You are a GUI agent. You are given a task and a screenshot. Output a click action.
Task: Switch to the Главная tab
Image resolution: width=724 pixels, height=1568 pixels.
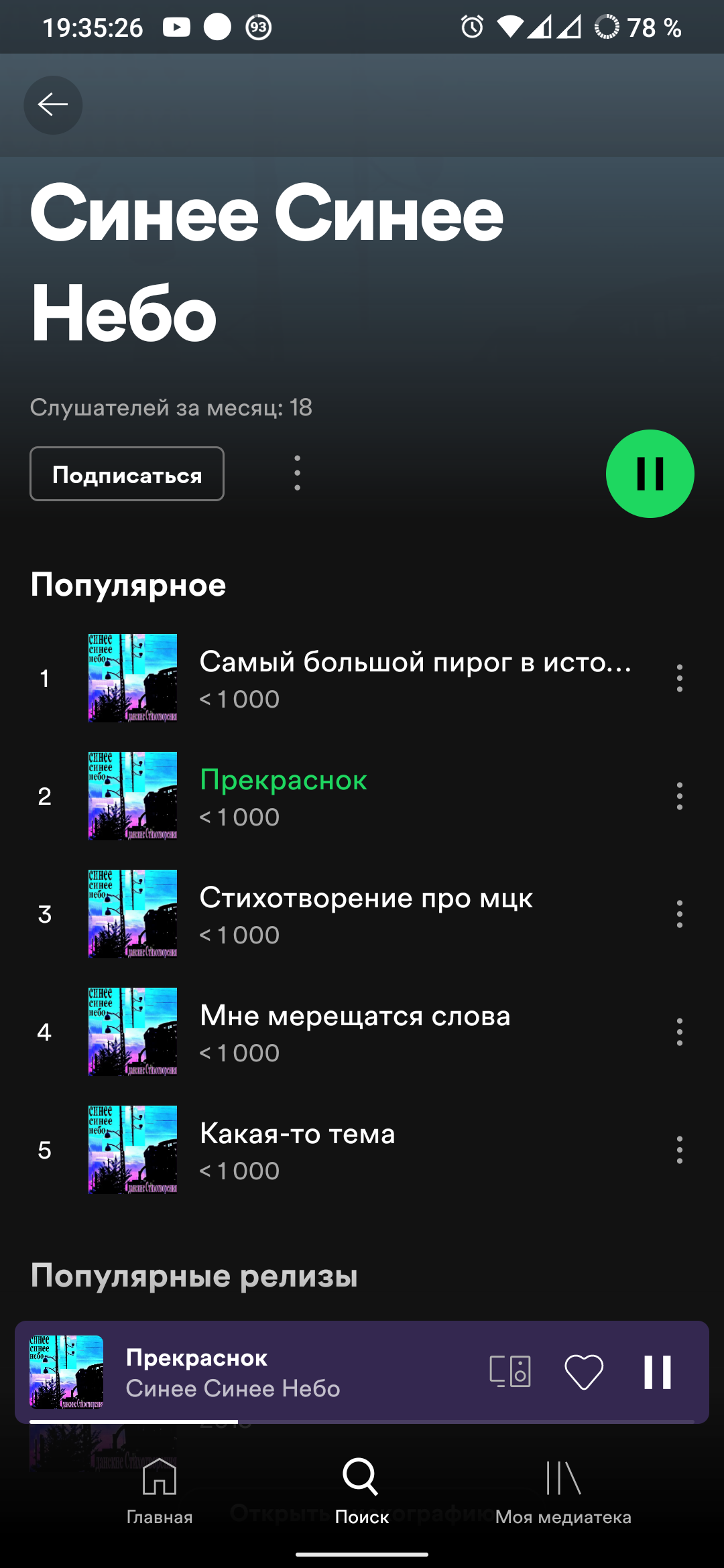pos(160,1492)
